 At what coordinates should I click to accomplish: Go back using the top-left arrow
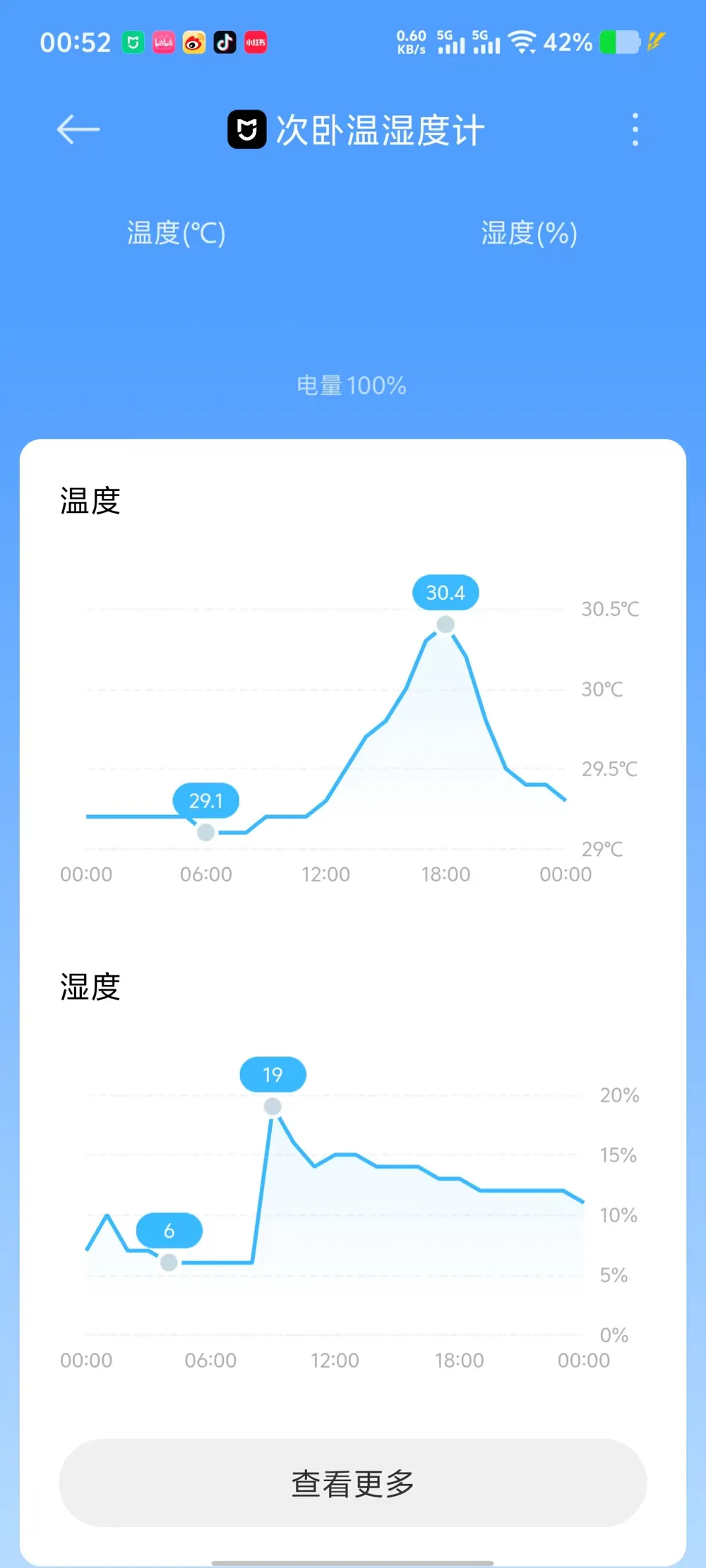click(x=78, y=130)
